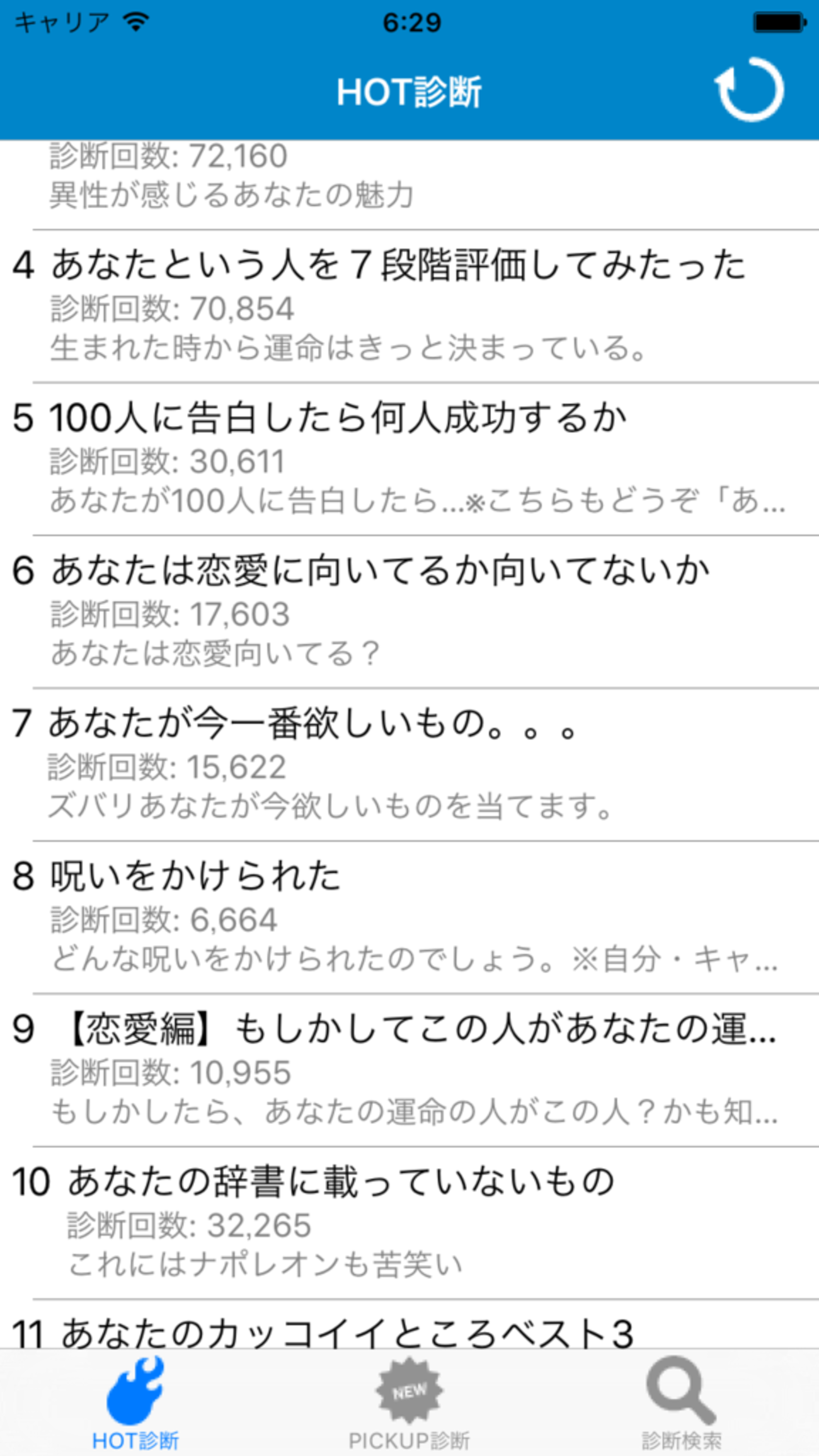Image resolution: width=819 pixels, height=1456 pixels.
Task: Open the entry 異性が感じるあなたの魅力
Action: 409,185
